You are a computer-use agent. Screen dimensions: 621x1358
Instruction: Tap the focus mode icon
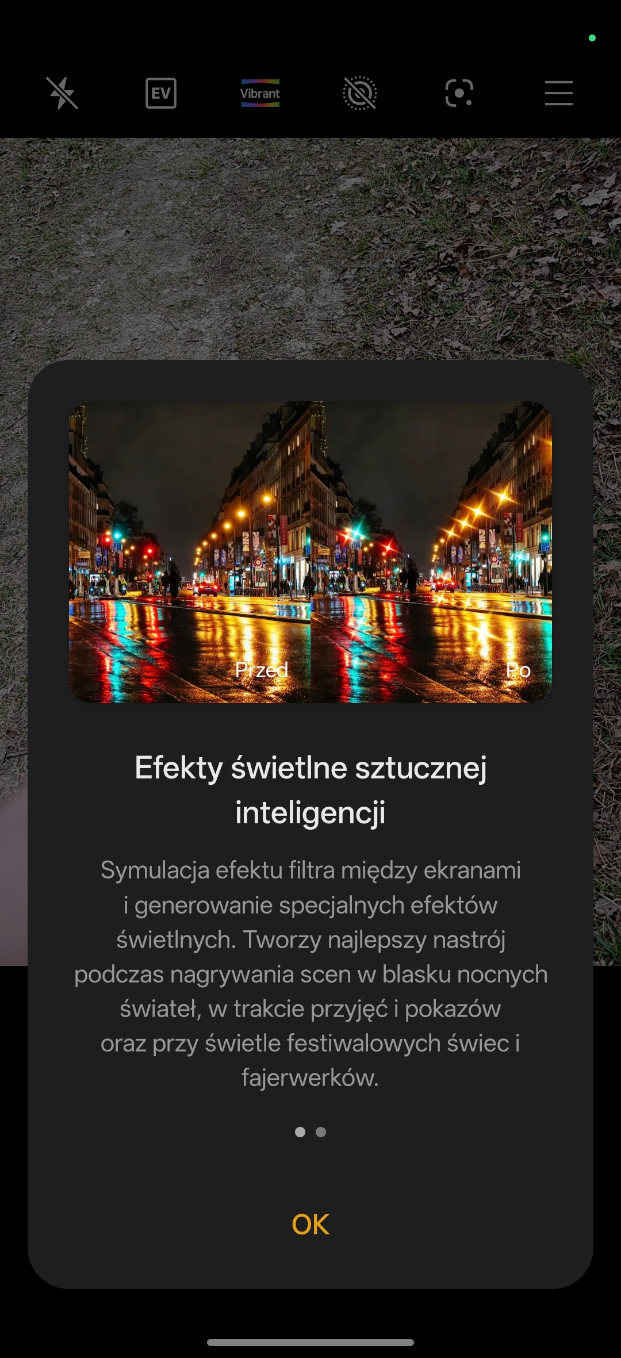[x=458, y=94]
